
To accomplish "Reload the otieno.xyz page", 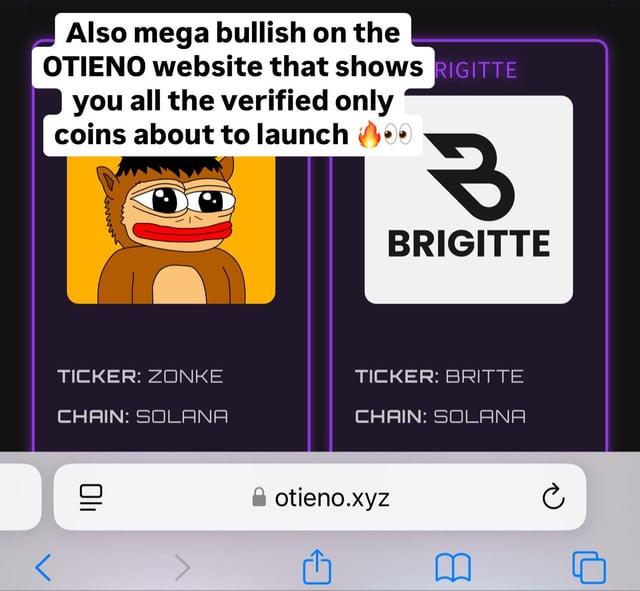I will (554, 497).
